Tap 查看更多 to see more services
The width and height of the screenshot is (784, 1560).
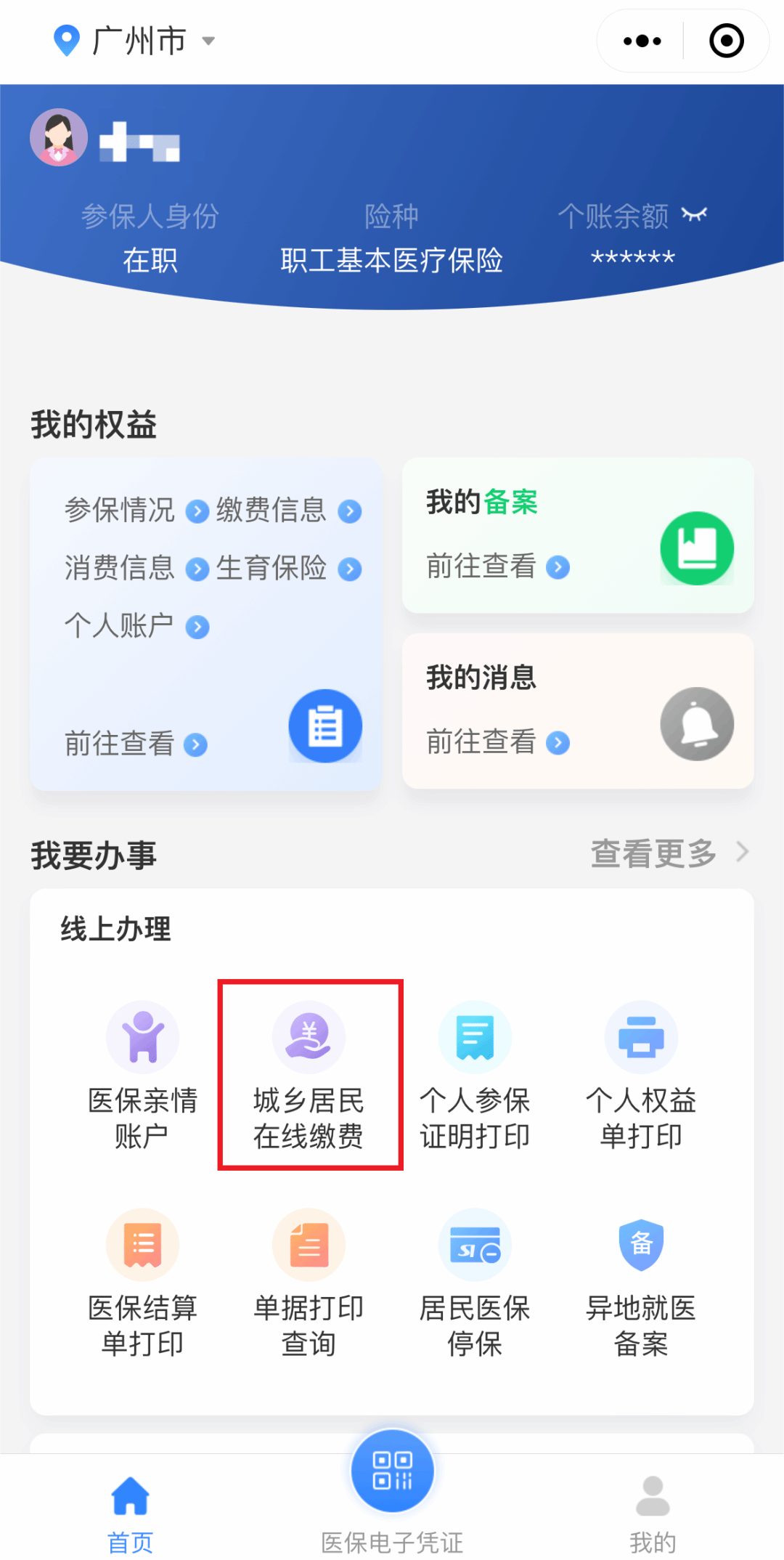pyautogui.click(x=668, y=853)
